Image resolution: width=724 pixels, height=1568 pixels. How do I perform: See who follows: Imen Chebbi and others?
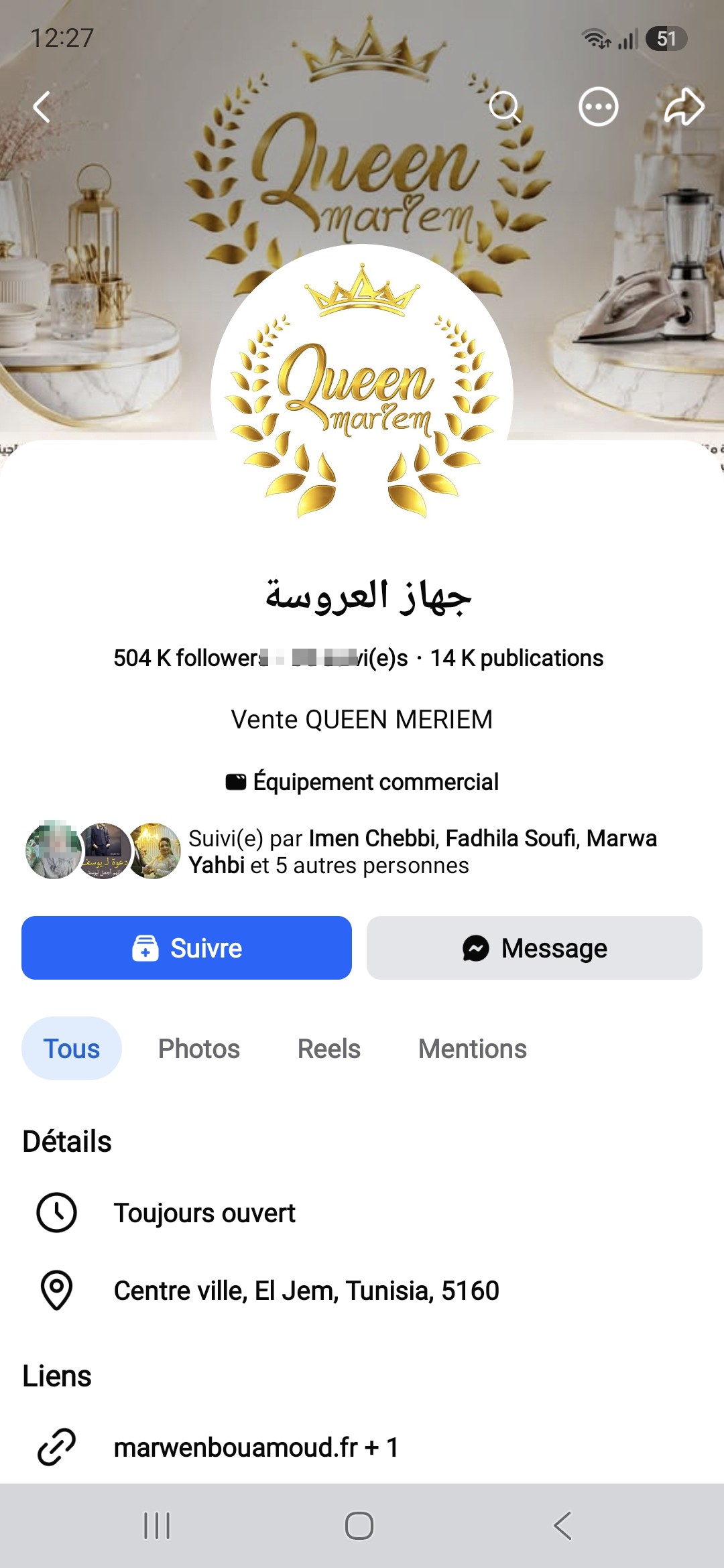pyautogui.click(x=422, y=852)
